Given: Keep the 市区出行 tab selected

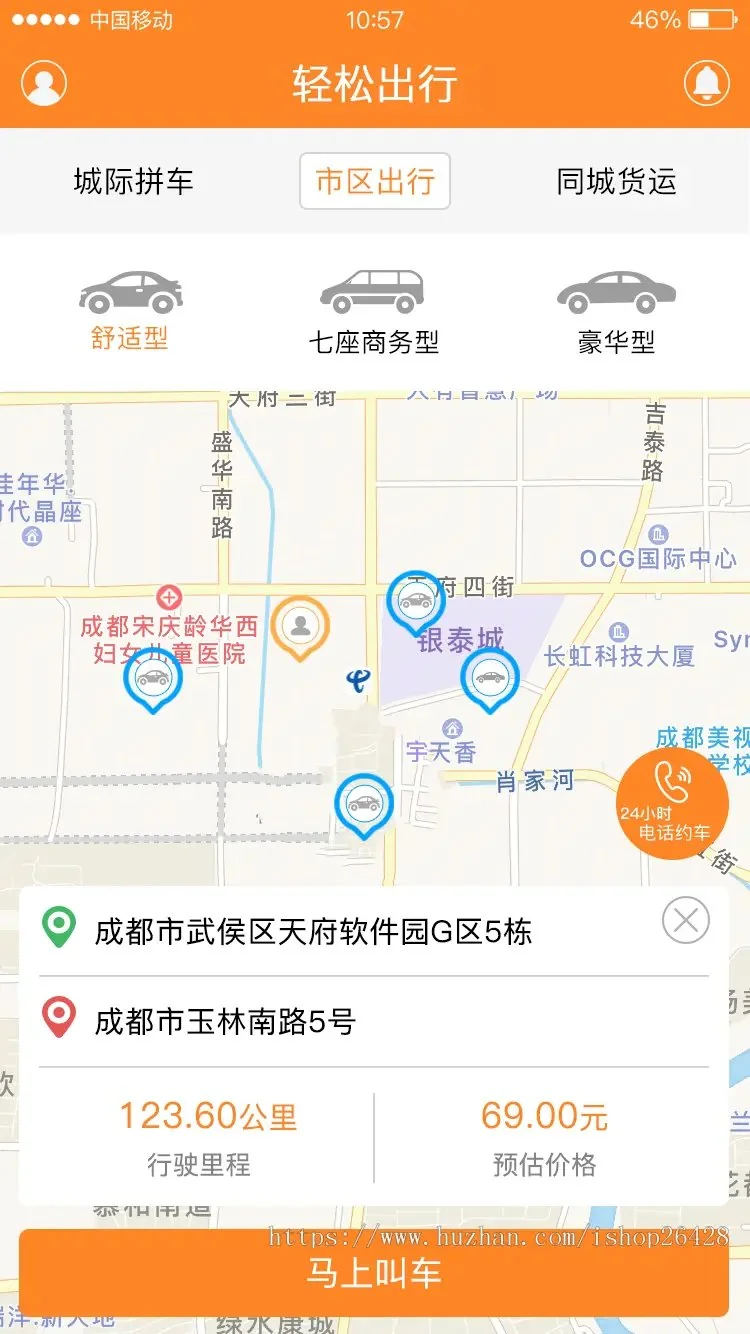Looking at the screenshot, I should (x=375, y=180).
